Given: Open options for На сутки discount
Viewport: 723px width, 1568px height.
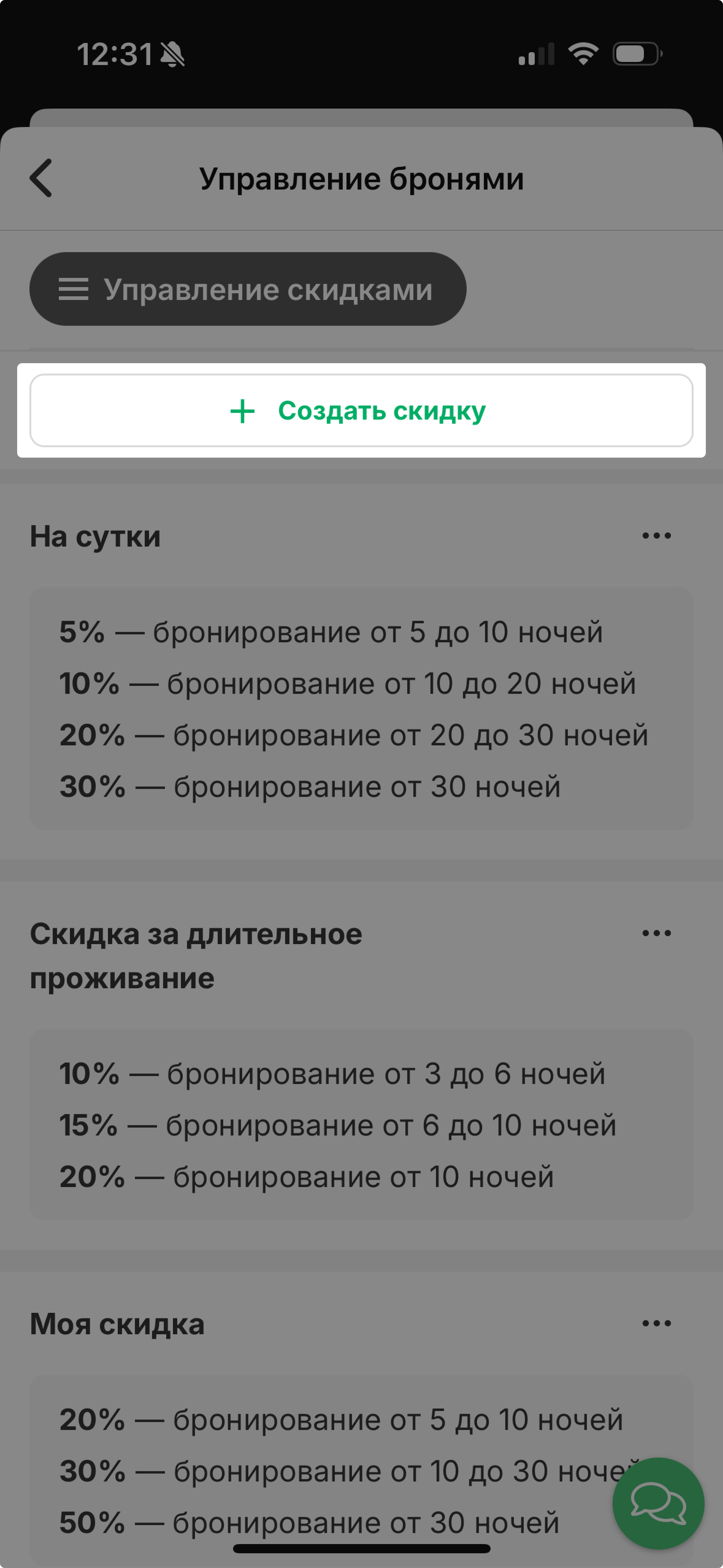Looking at the screenshot, I should [656, 536].
